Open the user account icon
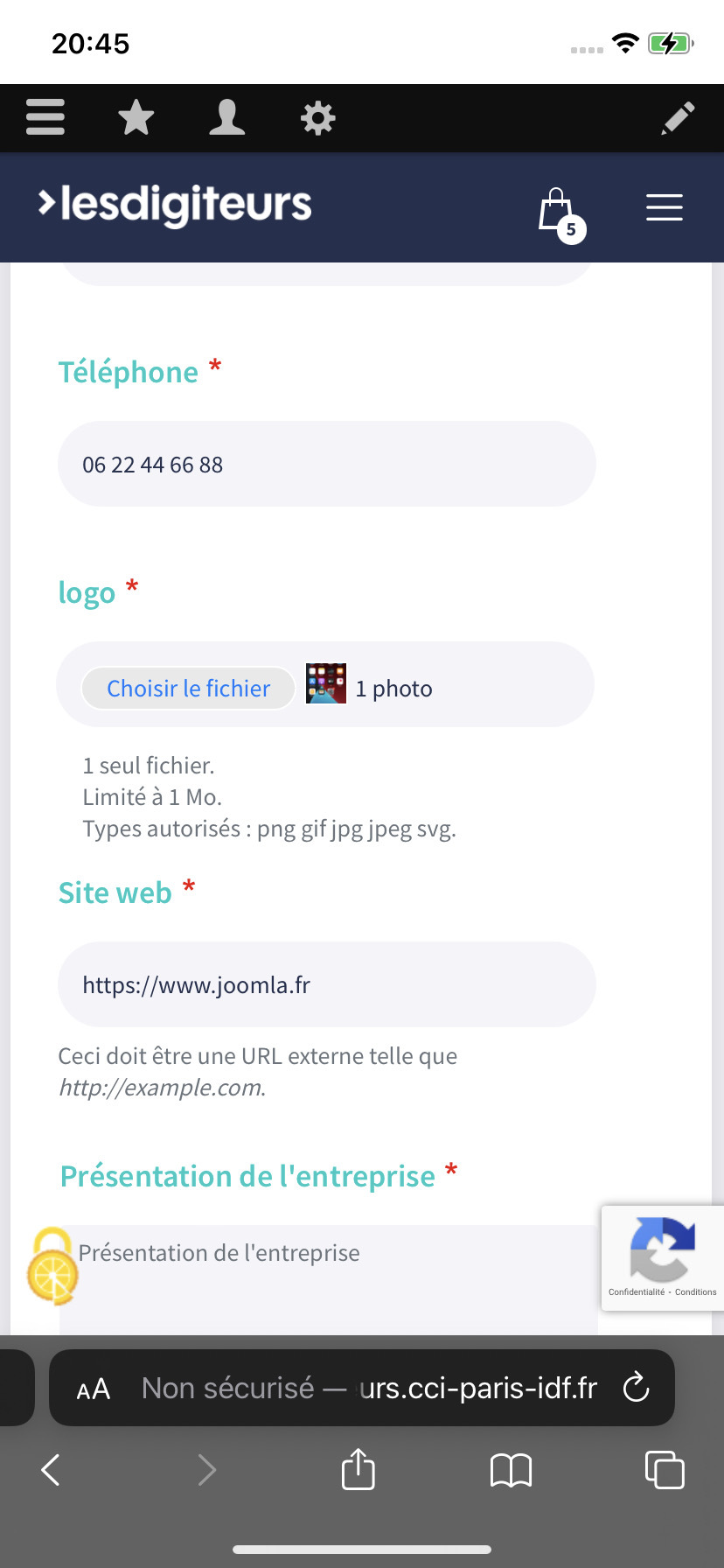 click(x=226, y=117)
